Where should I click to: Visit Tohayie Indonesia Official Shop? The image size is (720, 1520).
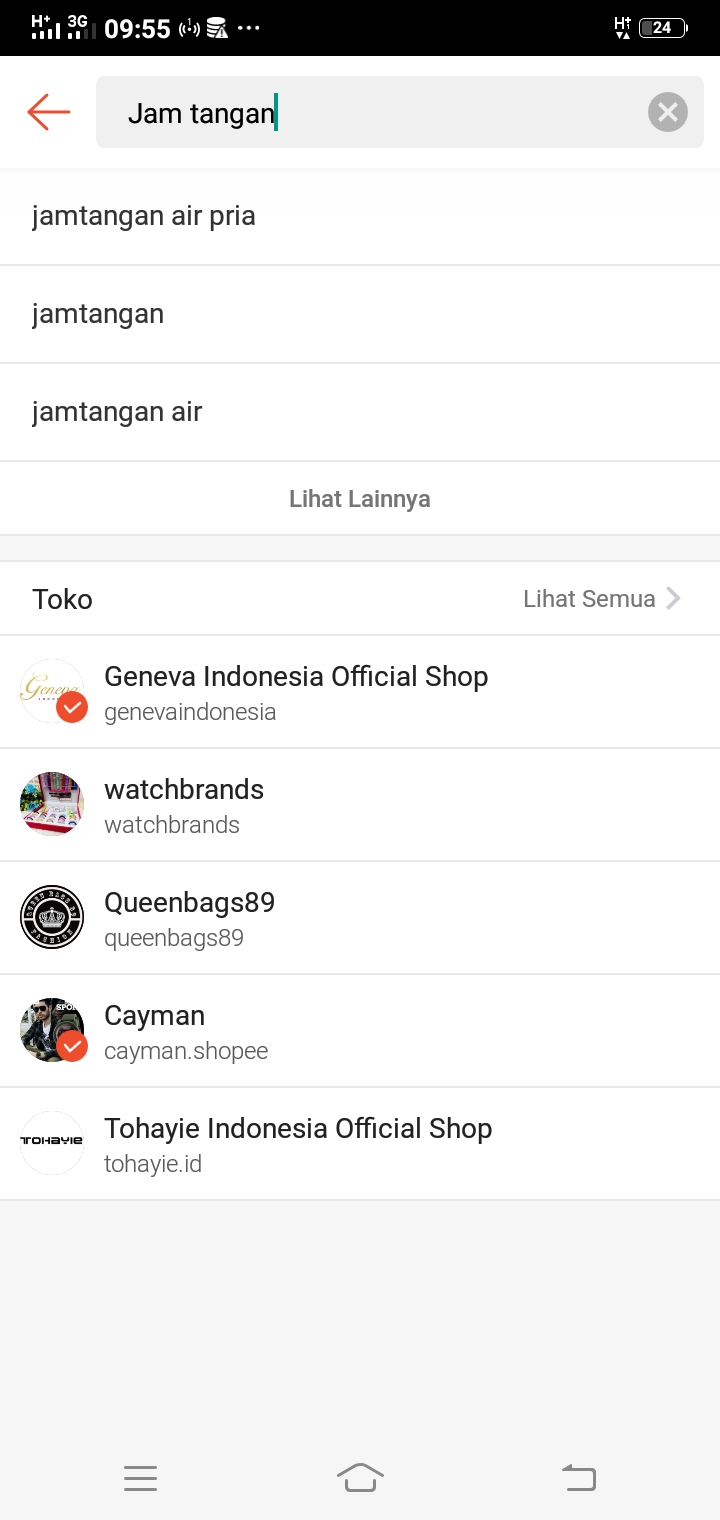tap(298, 1144)
